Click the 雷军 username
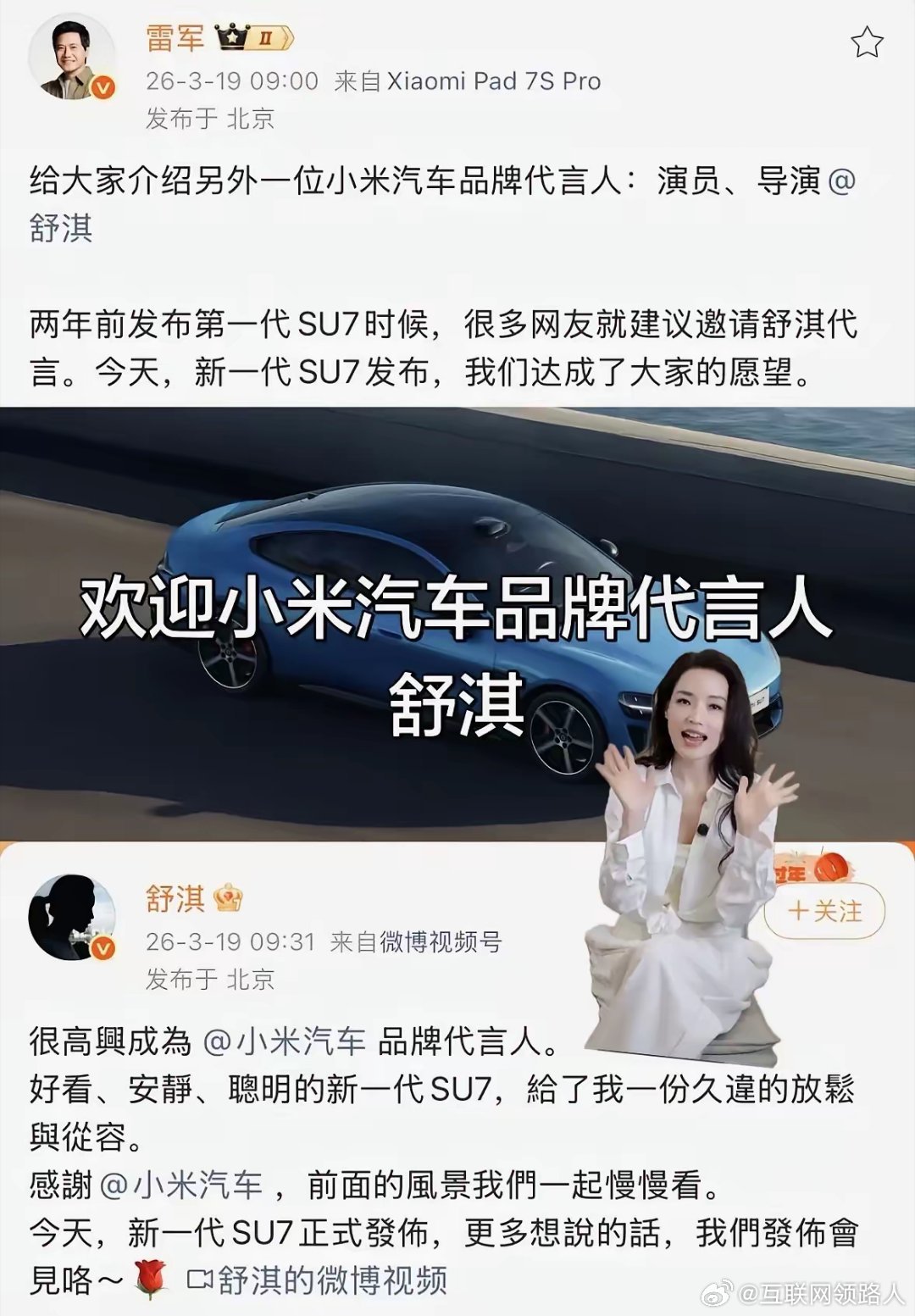915x1316 pixels. 175,36
